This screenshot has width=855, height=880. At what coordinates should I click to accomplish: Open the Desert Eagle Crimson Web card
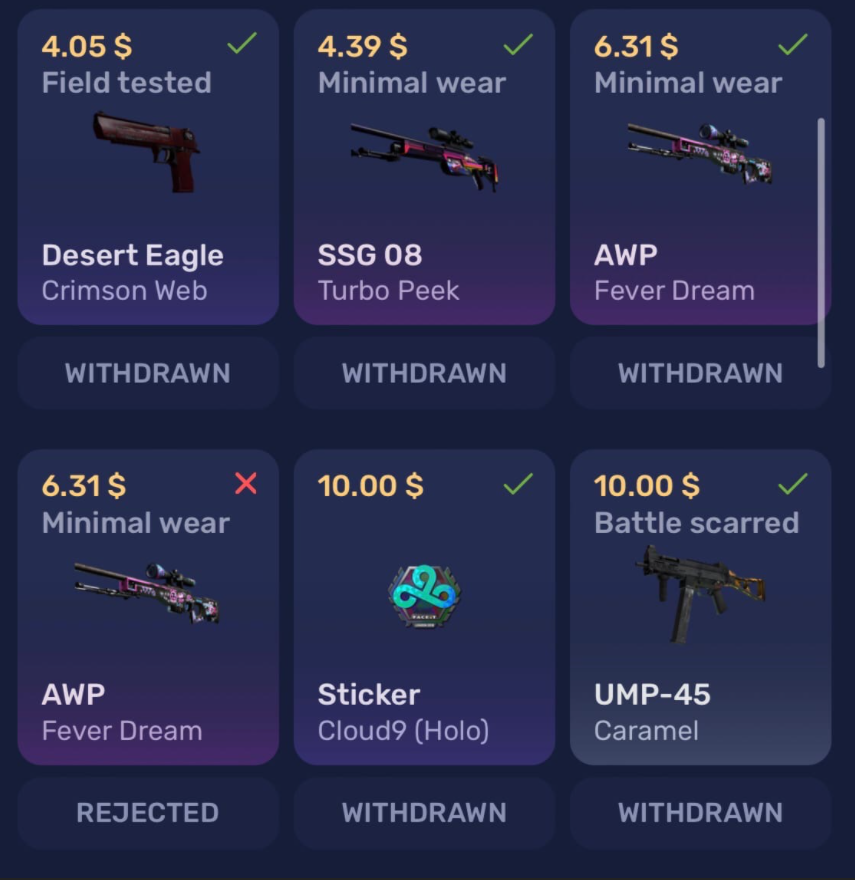pyautogui.click(x=148, y=168)
